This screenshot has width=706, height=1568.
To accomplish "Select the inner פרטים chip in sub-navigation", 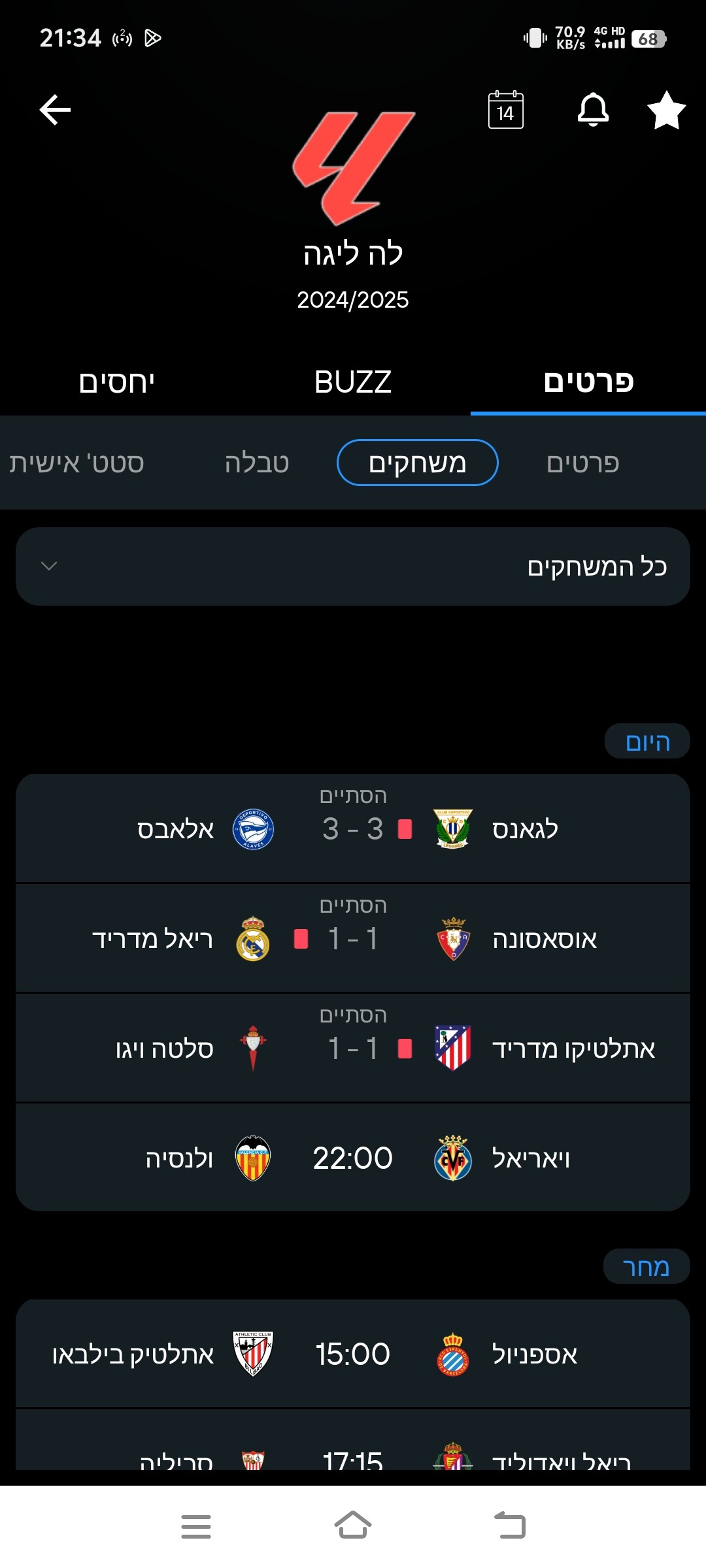I will (583, 463).
